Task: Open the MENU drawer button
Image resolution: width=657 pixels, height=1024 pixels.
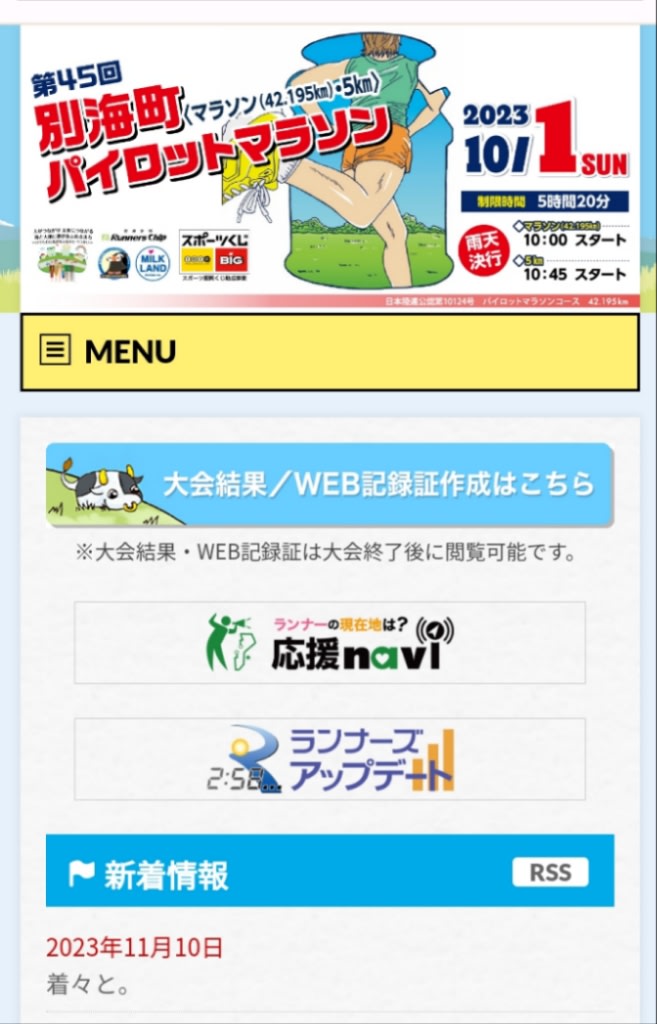Action: tap(329, 352)
